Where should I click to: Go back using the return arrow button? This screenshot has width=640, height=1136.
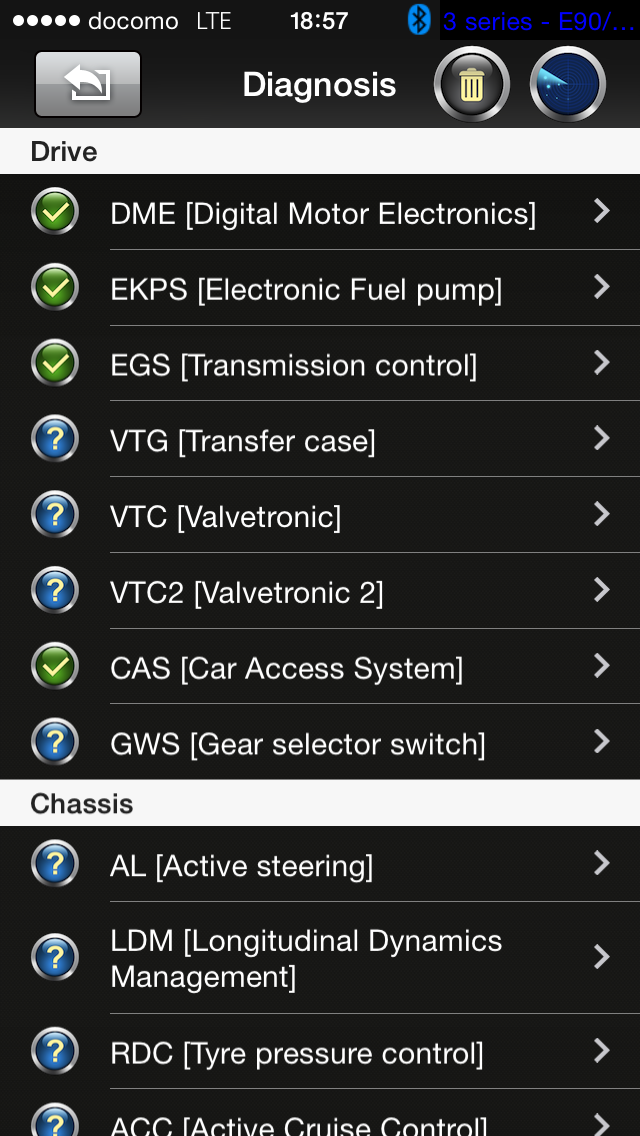click(88, 84)
